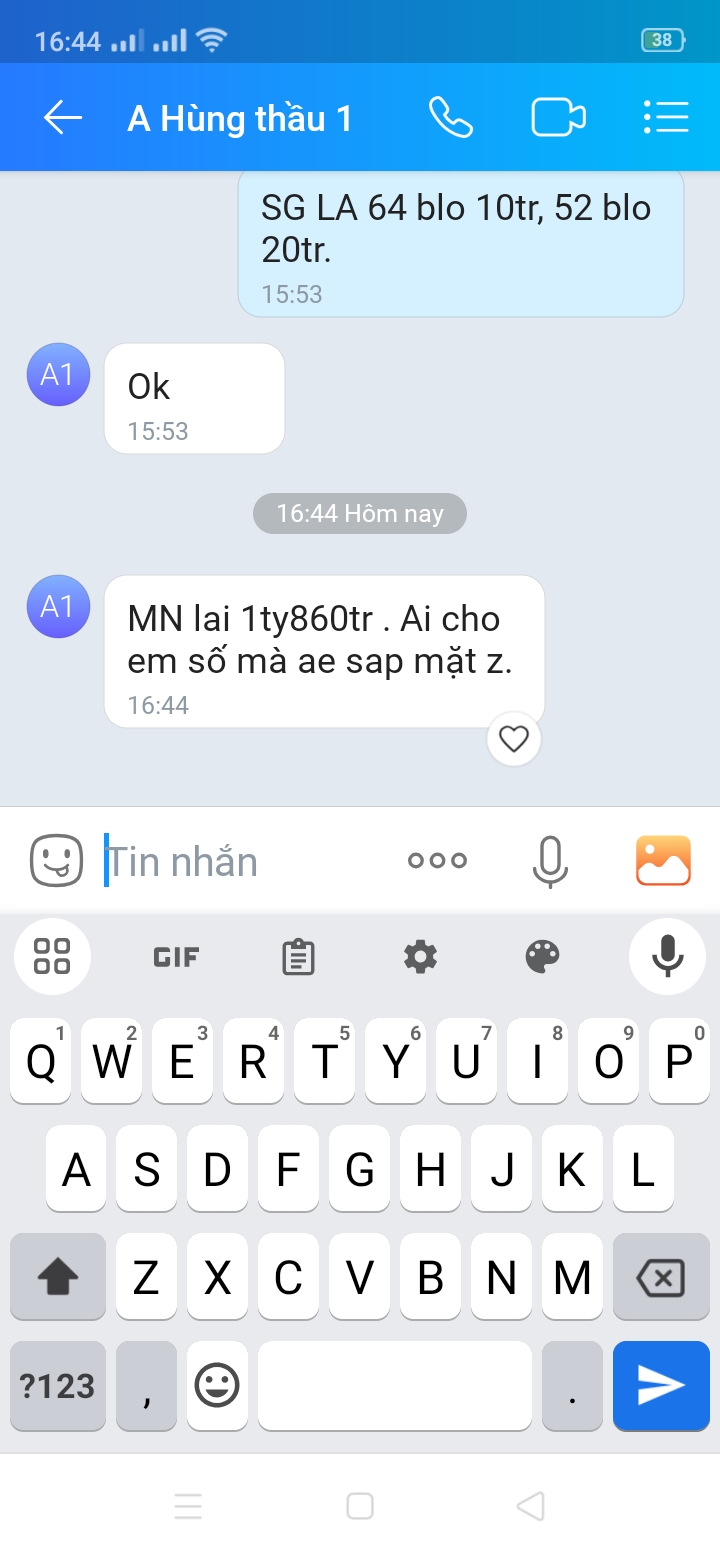This screenshot has height=1560, width=720.
Task: Tap A1 avatar next to "Ok" message
Action: (x=57, y=375)
